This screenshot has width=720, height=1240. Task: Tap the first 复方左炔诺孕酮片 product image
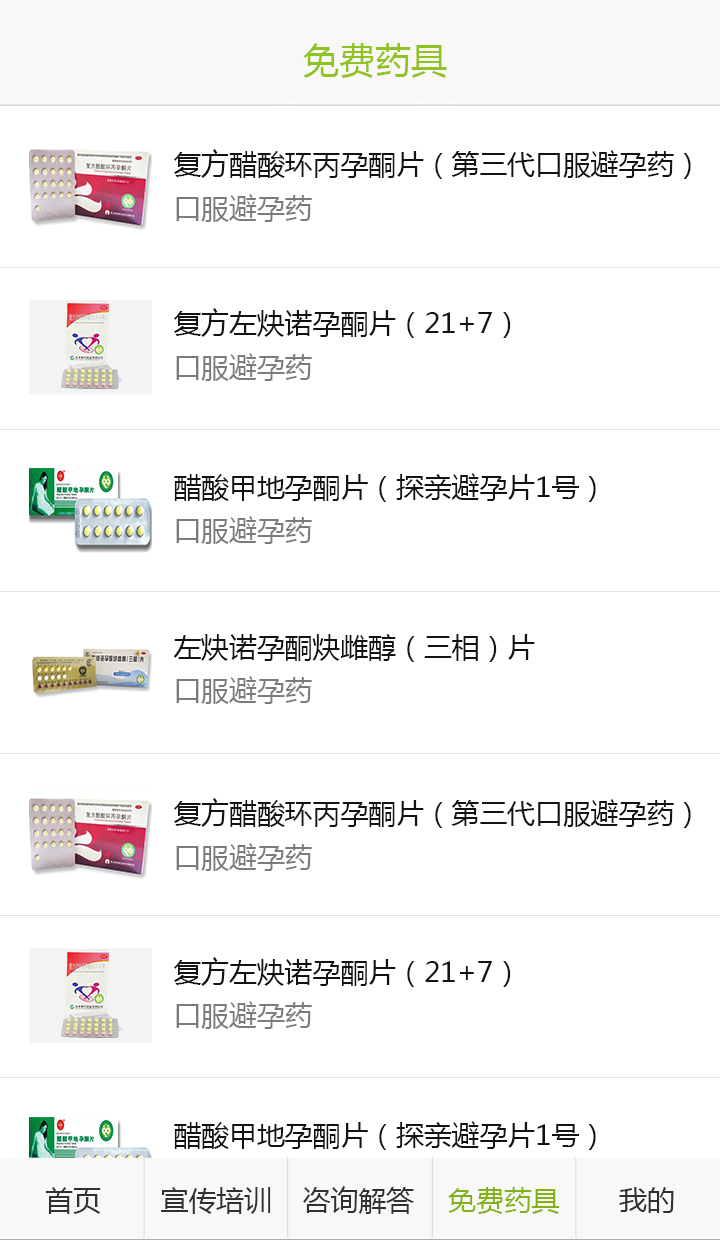90,347
